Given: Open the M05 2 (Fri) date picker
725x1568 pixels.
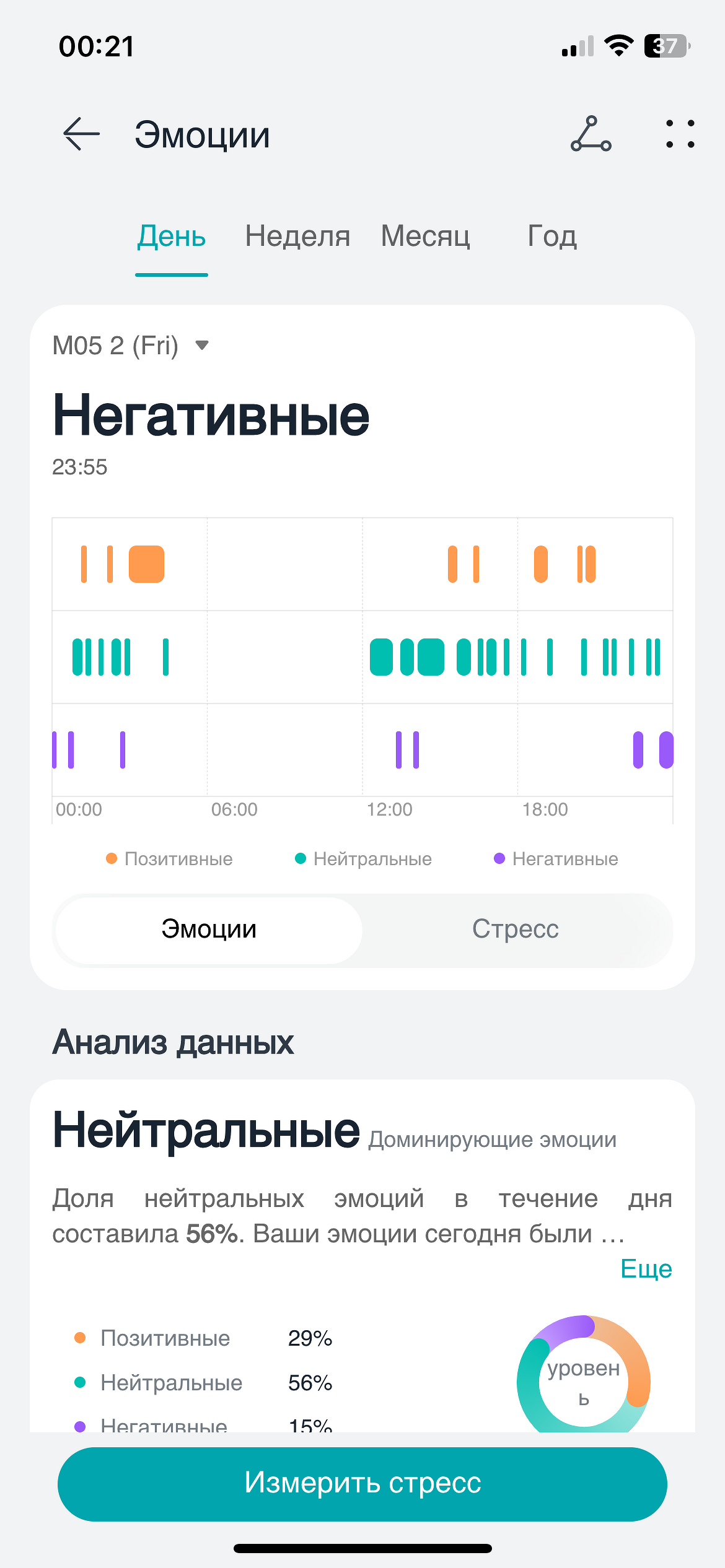Looking at the screenshot, I should coord(131,346).
